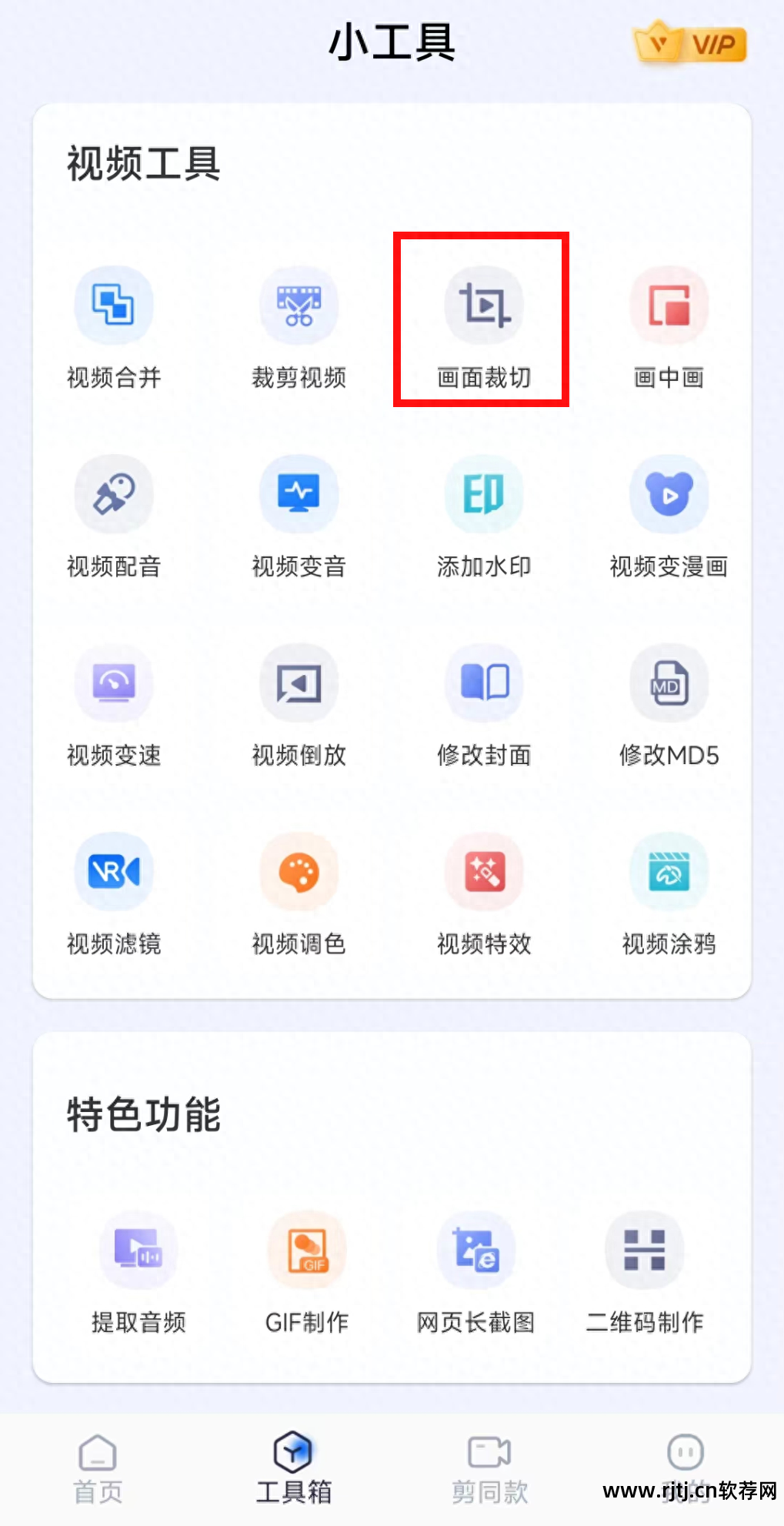Go to the 首页 home tab
Viewport: 784px width, 1526px height.
tap(97, 1466)
